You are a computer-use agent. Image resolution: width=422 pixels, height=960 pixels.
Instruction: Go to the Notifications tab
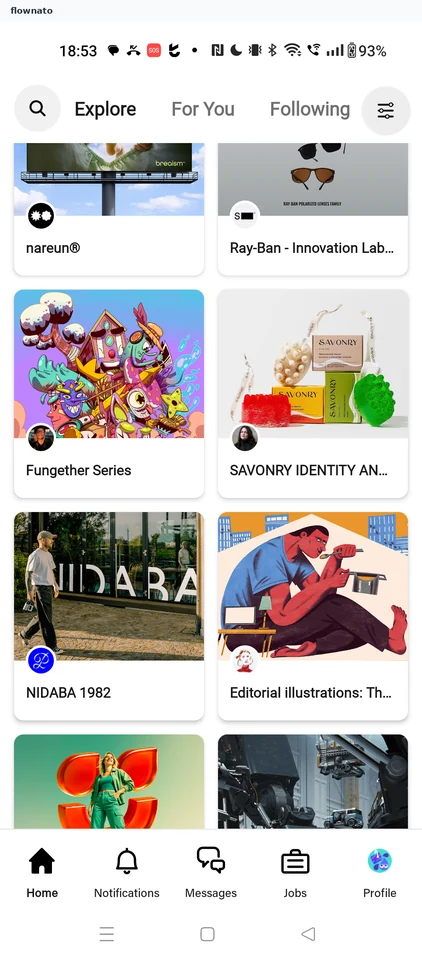127,872
